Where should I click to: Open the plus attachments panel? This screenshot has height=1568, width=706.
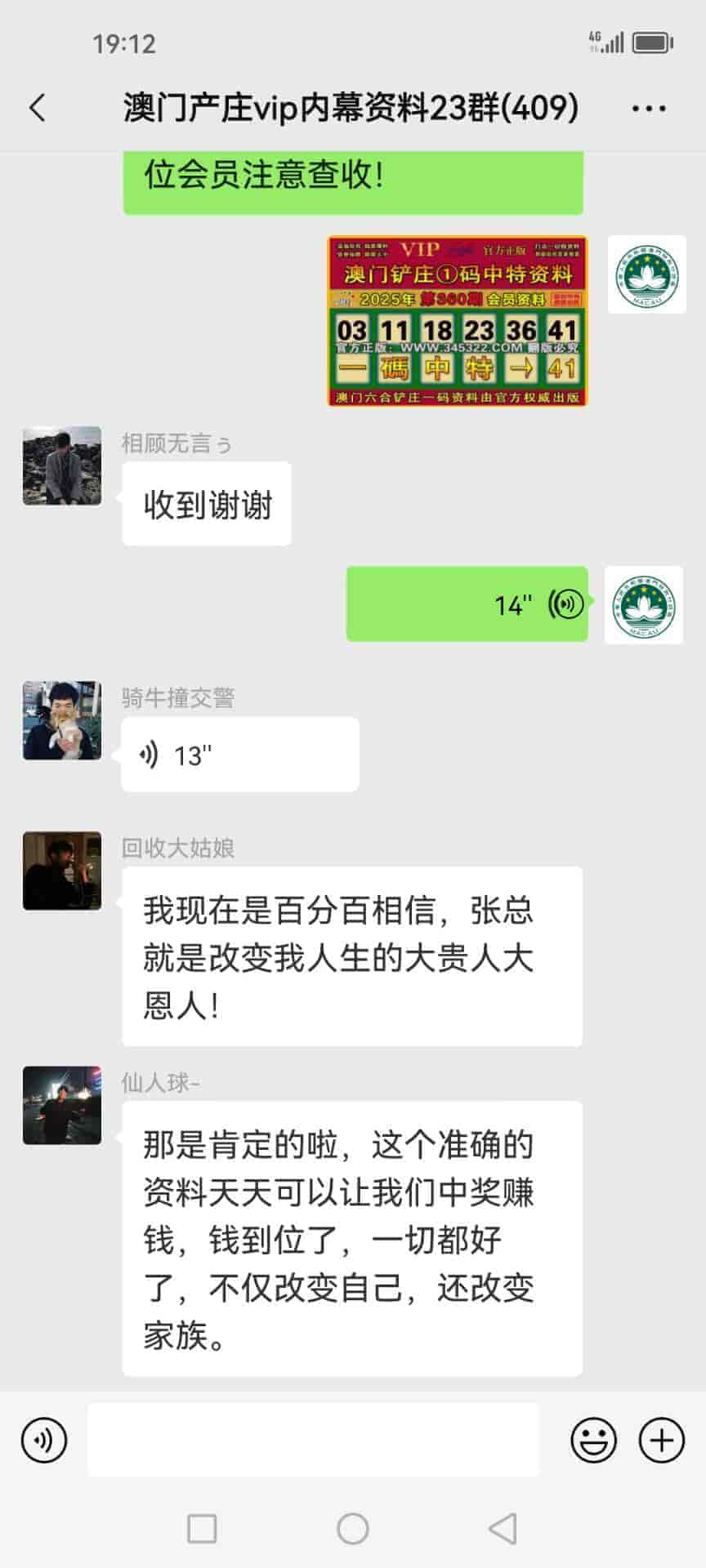661,1440
